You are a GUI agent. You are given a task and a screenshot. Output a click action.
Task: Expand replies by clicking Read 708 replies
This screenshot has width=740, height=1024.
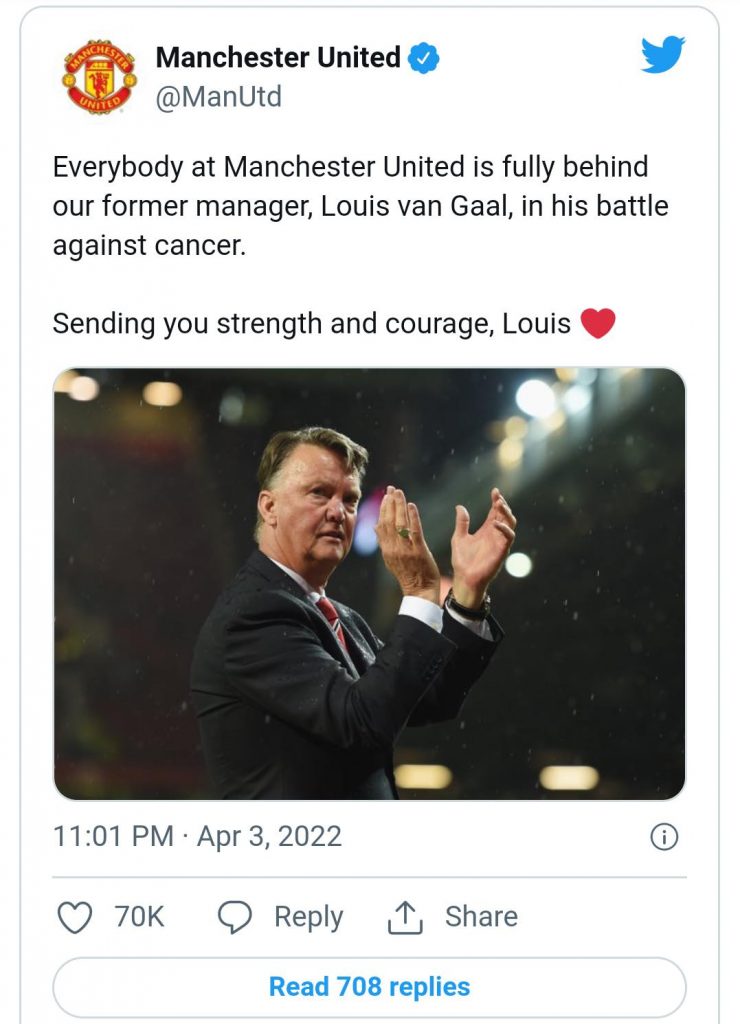click(369, 986)
